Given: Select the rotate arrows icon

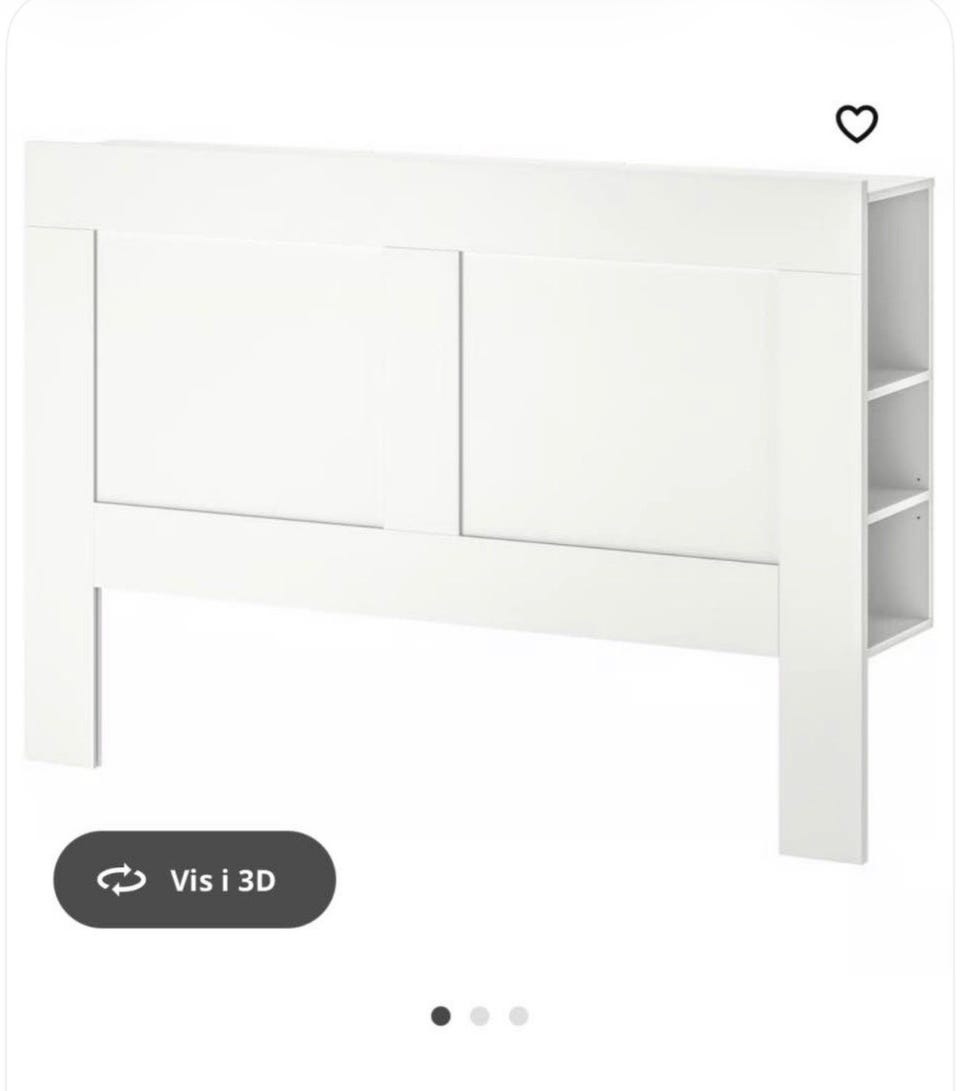Looking at the screenshot, I should pos(120,880).
